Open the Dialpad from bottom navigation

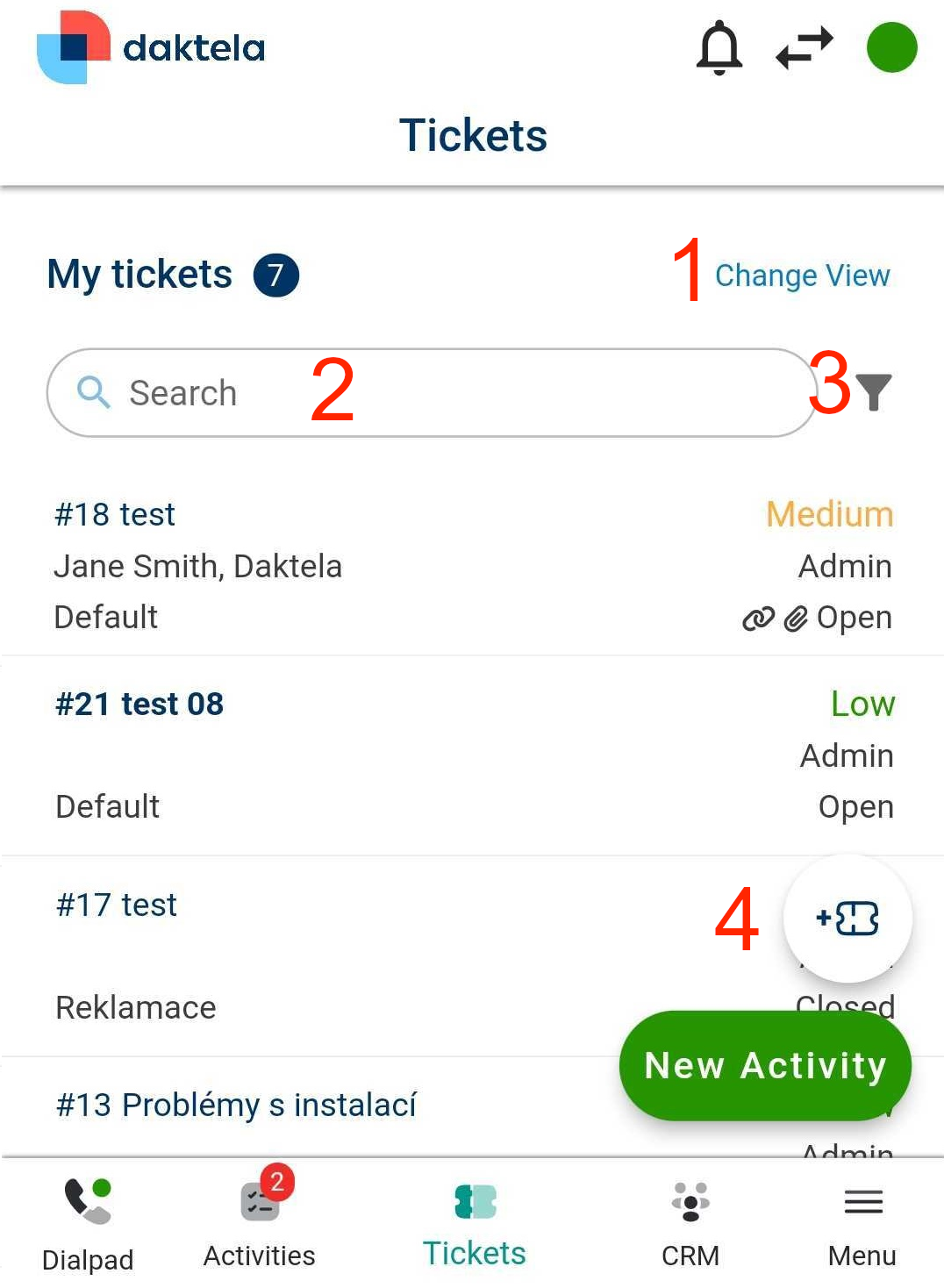86,1220
